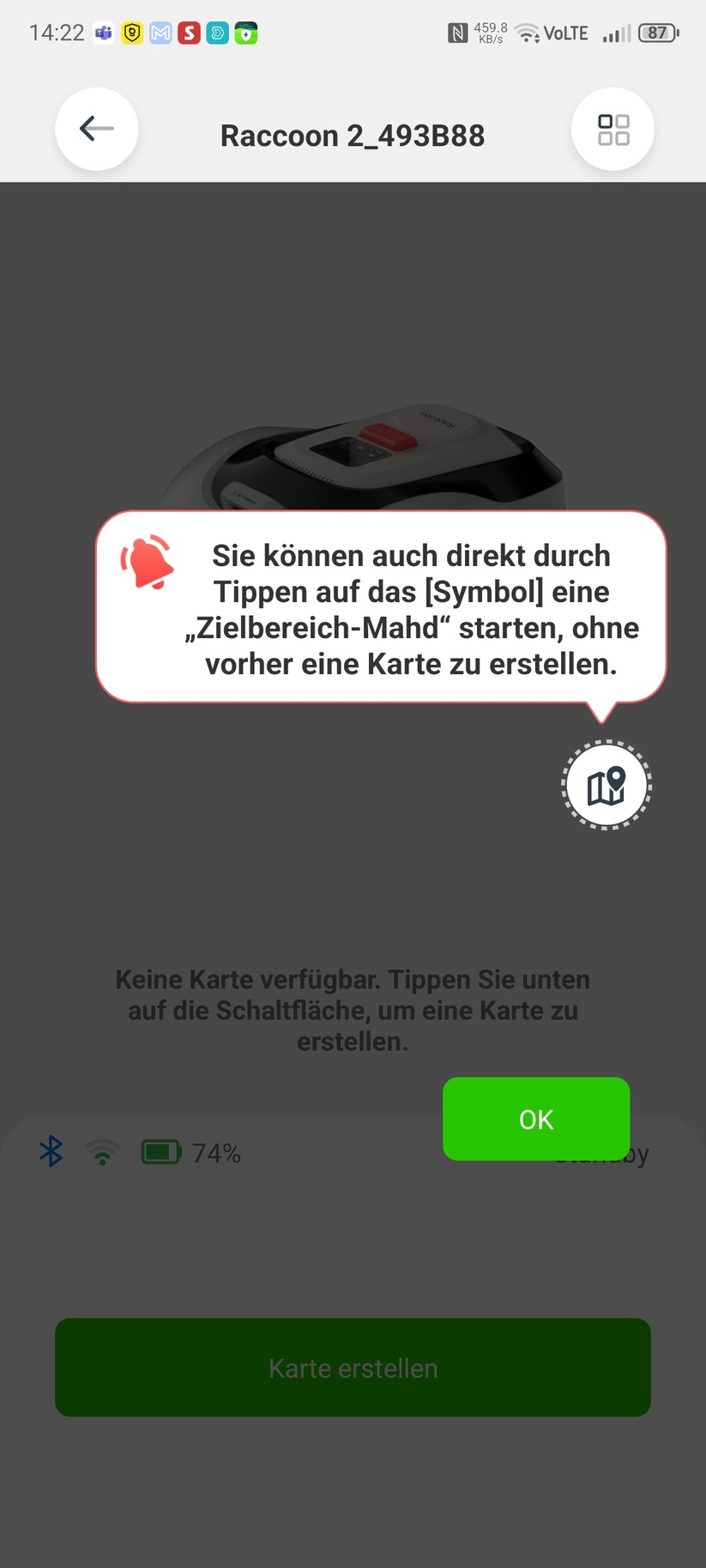The height and width of the screenshot is (1568, 706).
Task: Tap the Zielbereich-Mahd map icon
Action: (606, 784)
